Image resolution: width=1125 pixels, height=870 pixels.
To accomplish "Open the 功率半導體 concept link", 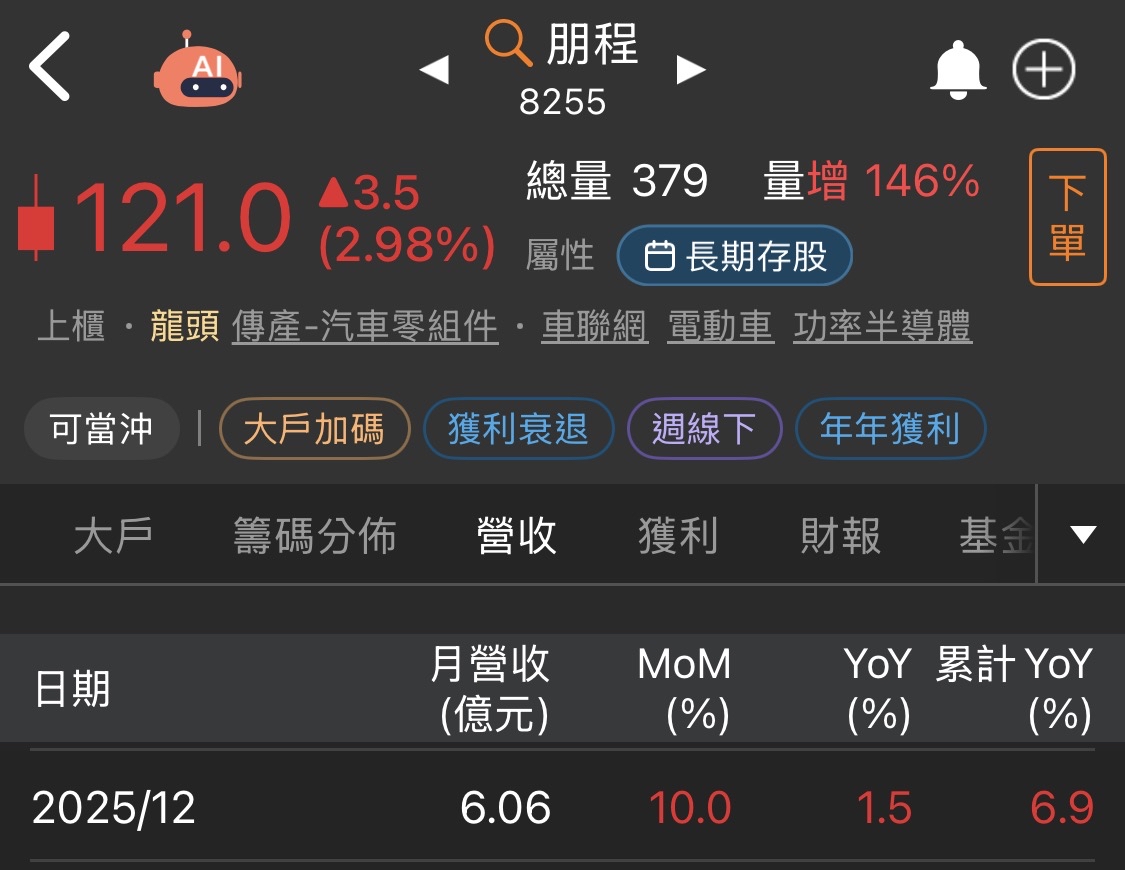I will (882, 327).
